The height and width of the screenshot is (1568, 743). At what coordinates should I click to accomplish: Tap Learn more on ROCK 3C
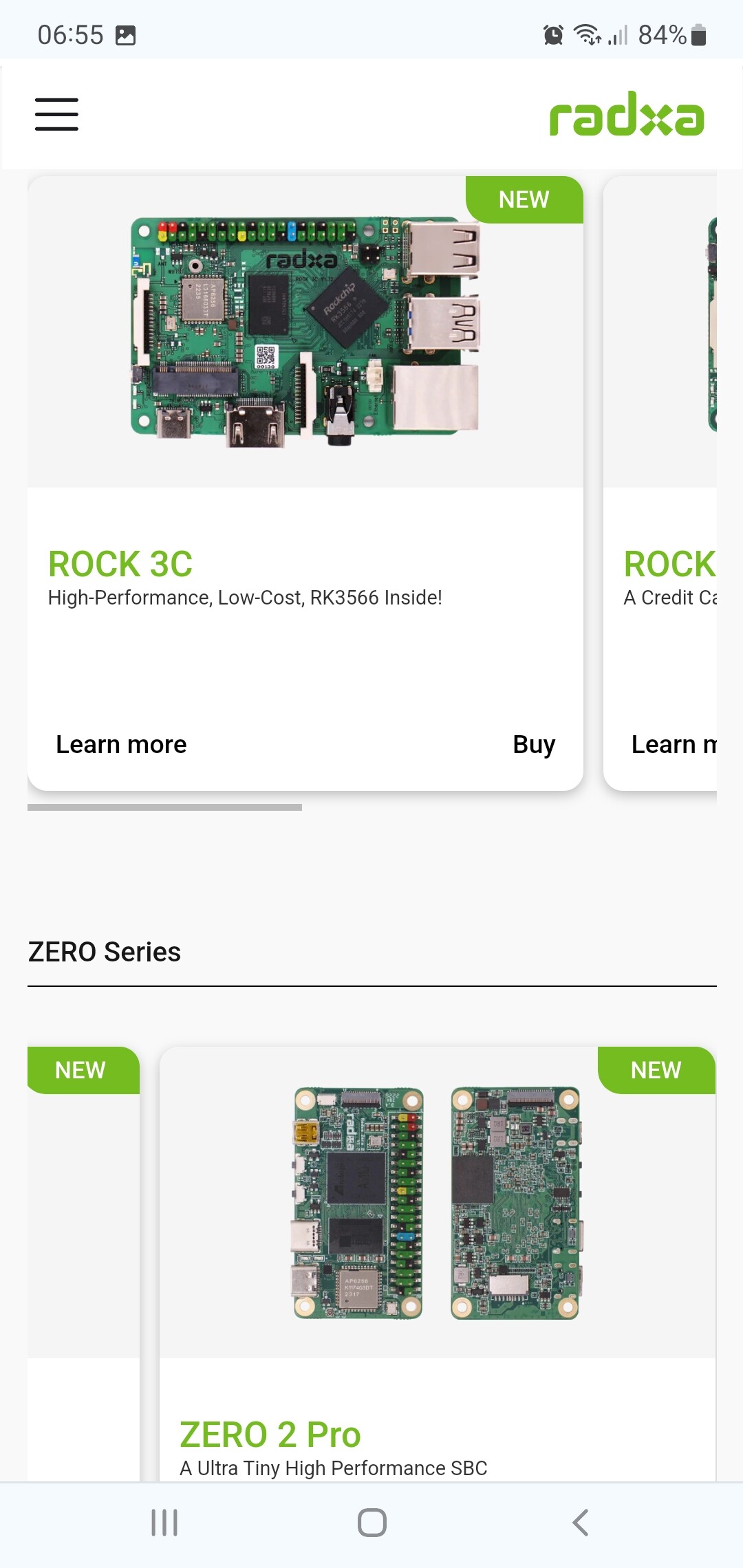(121, 745)
